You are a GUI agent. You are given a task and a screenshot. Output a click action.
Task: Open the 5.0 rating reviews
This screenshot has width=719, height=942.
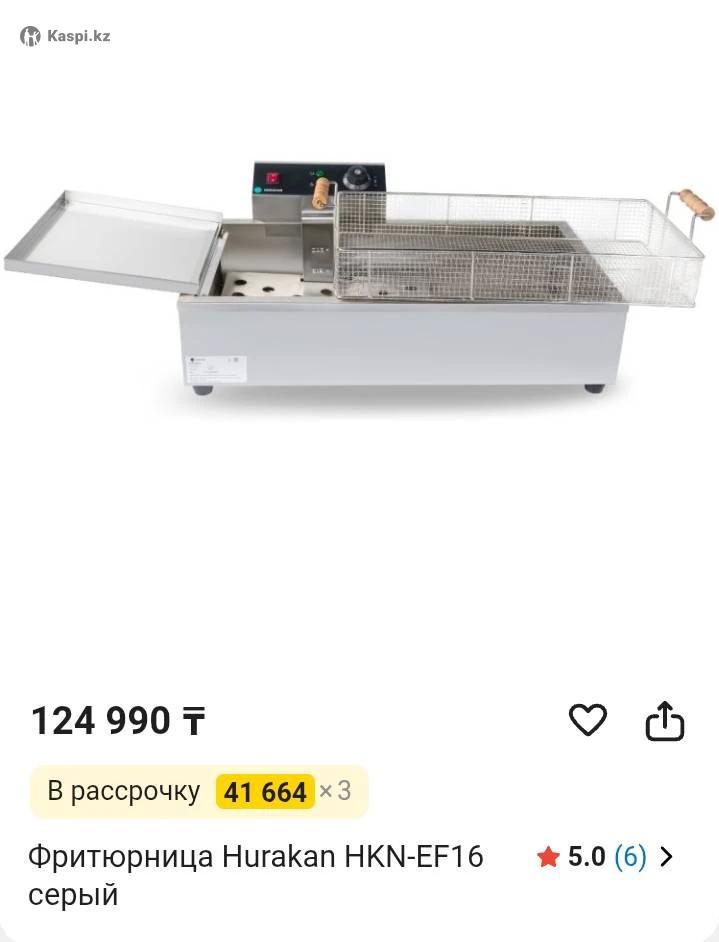[605, 857]
